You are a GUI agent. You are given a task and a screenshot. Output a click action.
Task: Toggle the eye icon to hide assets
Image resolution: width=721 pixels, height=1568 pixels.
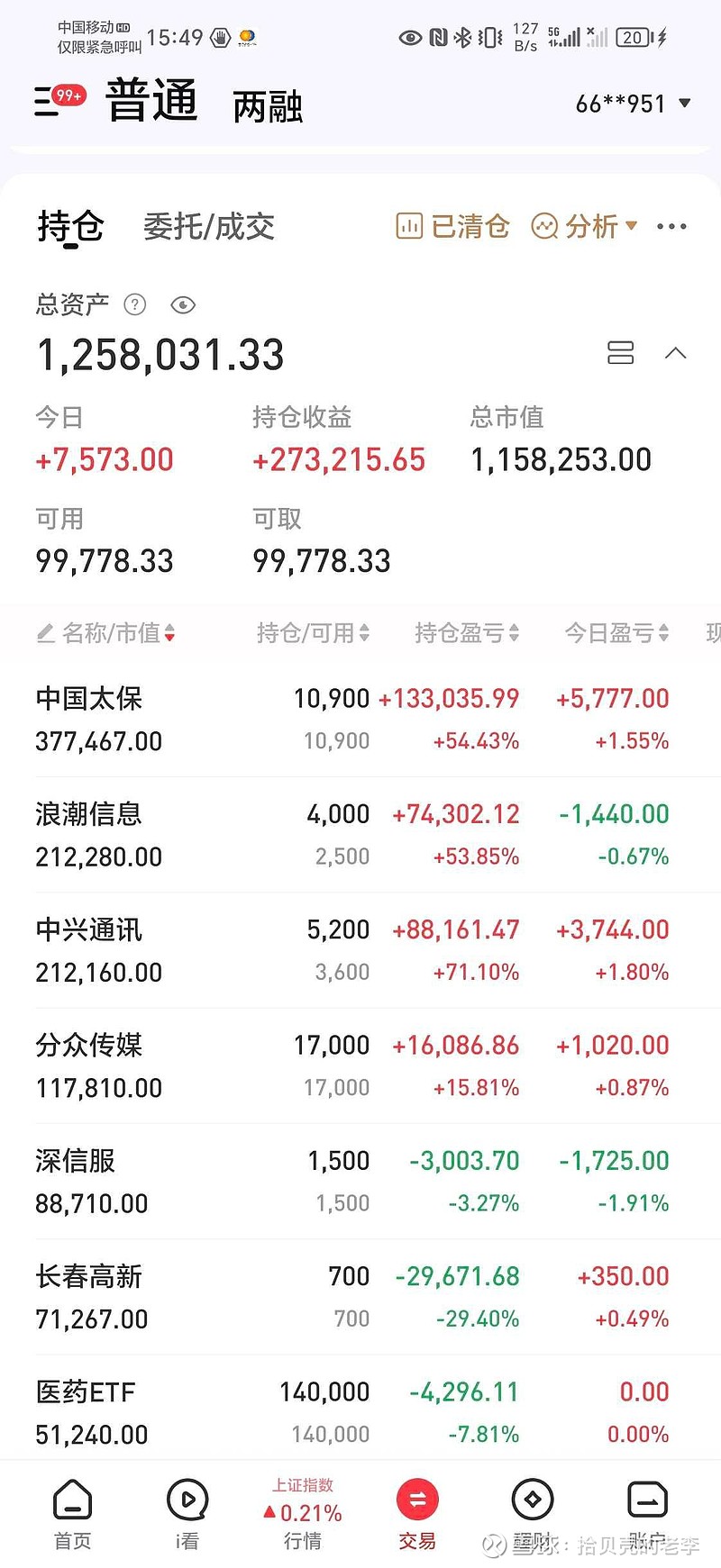[x=184, y=305]
